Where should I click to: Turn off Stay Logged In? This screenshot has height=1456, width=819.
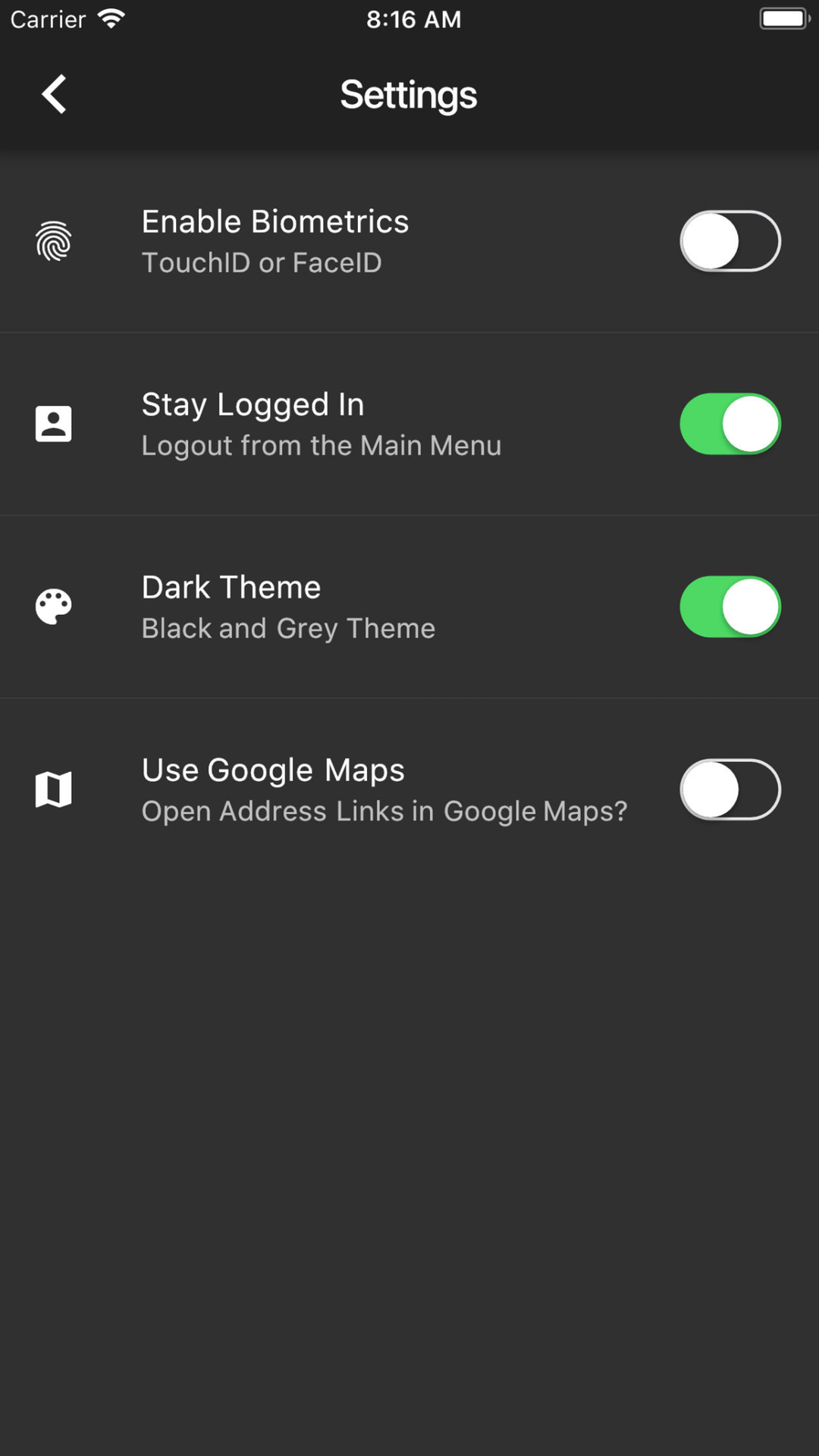point(730,424)
